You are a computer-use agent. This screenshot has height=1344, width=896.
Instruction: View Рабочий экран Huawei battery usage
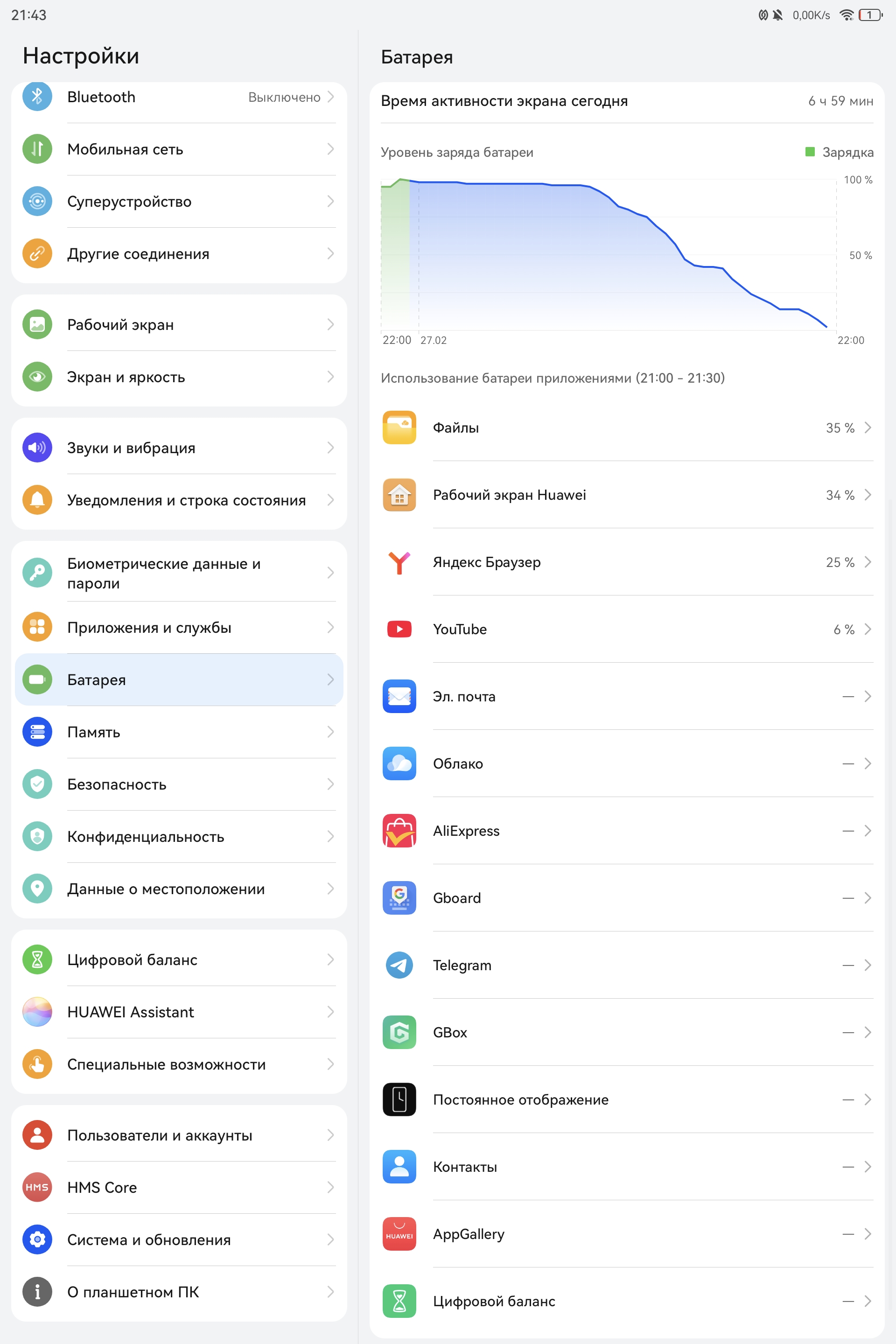pyautogui.click(x=627, y=495)
